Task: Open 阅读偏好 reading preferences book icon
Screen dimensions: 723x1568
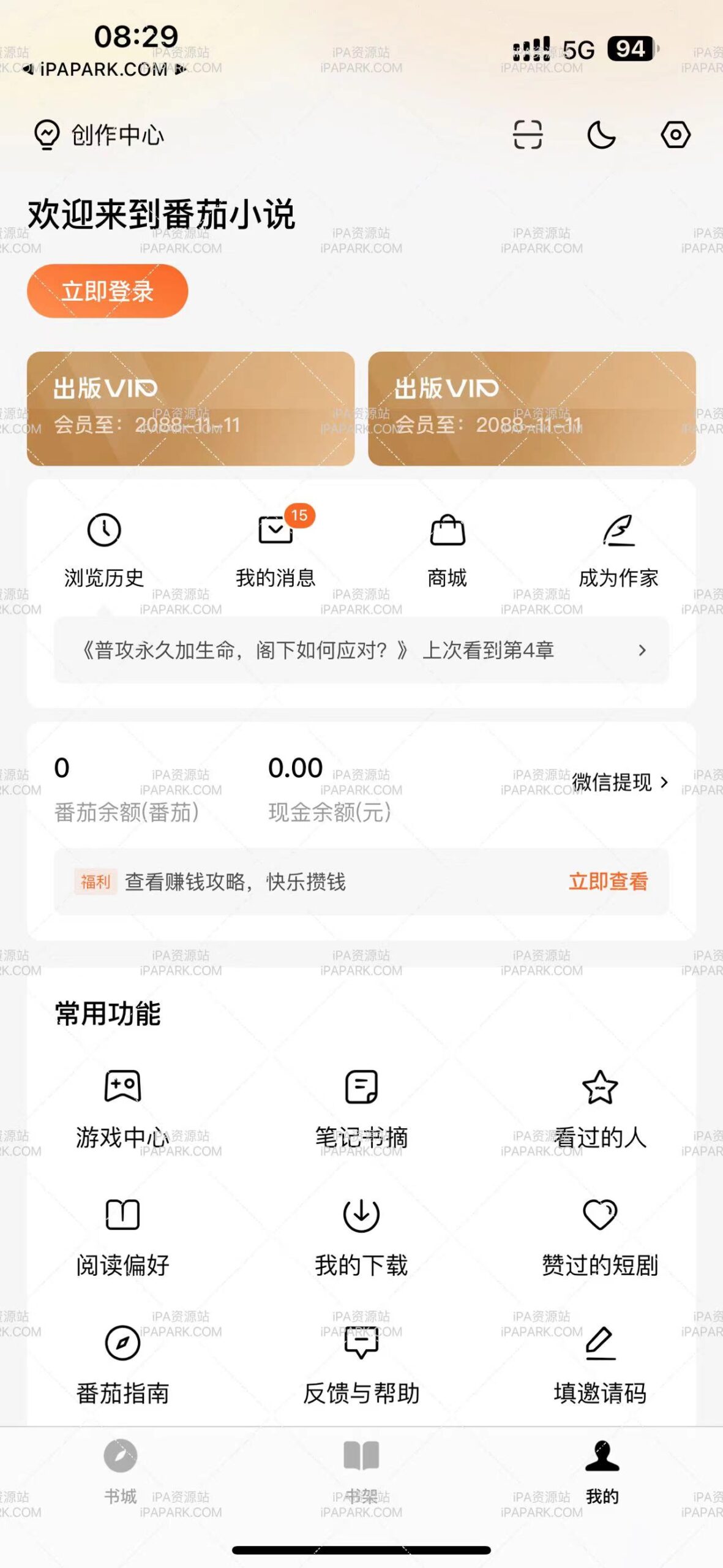Action: click(x=122, y=1216)
